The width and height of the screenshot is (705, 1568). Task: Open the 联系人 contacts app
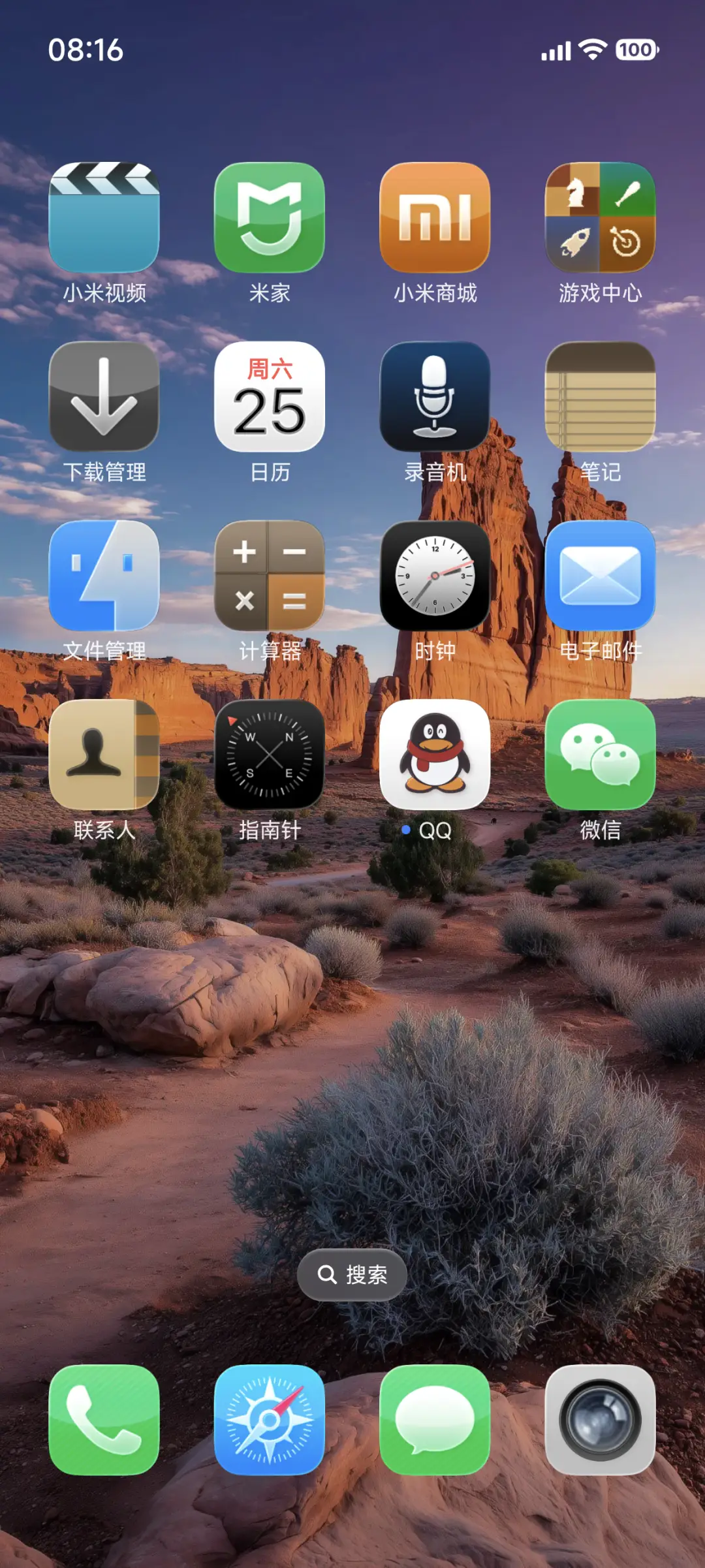pos(104,757)
